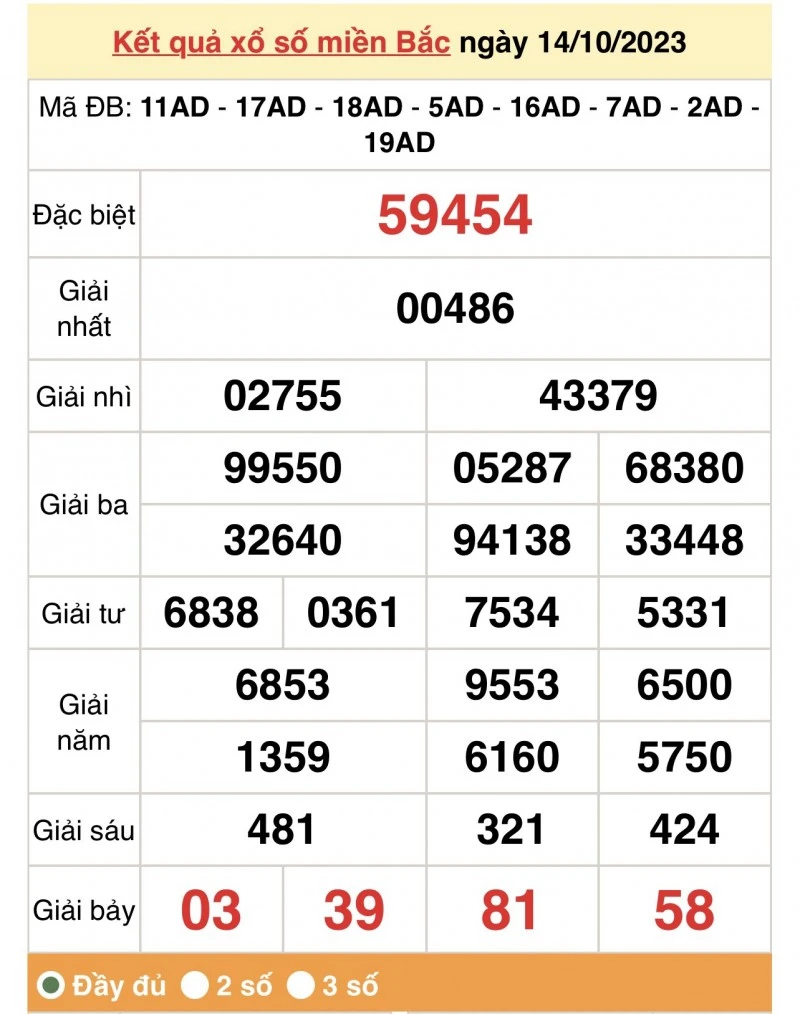Open the Kết quả xổ số miền Bắc link

point(282,42)
